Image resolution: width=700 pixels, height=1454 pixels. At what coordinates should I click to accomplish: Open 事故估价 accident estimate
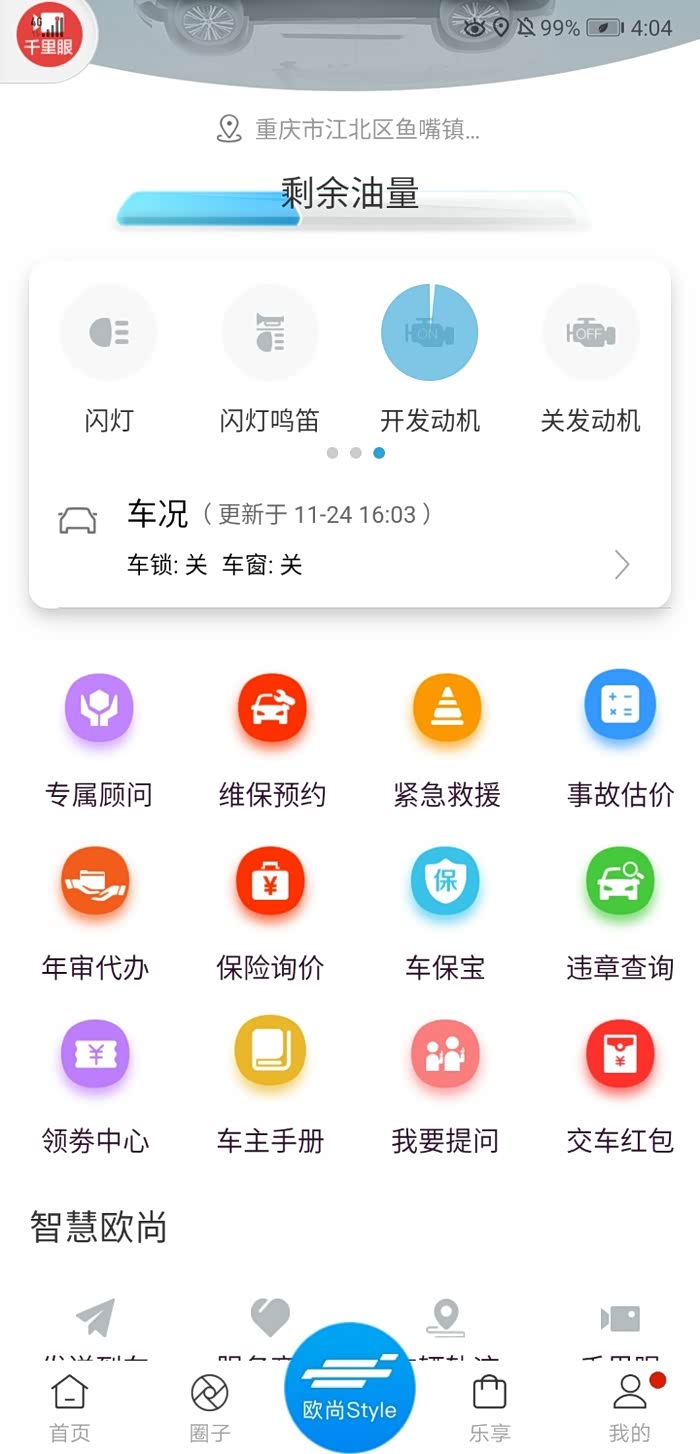coord(620,741)
